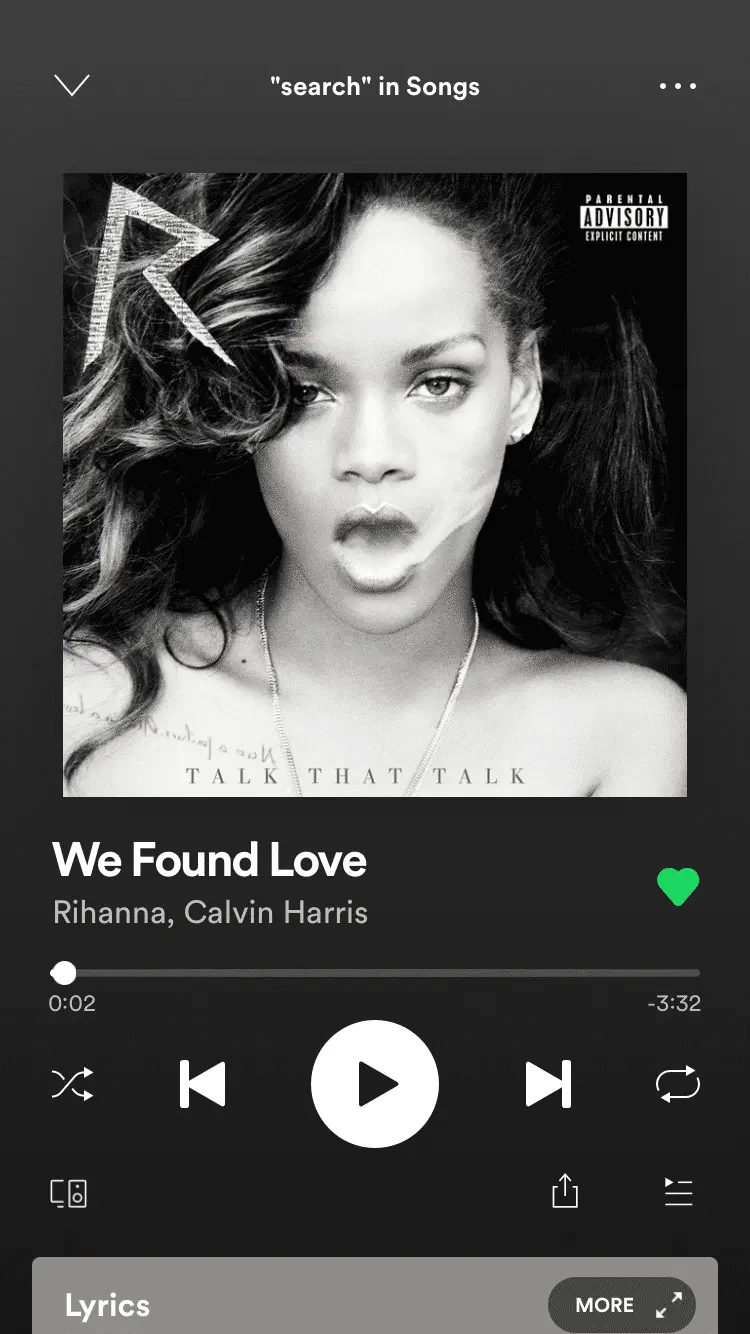Tap the playback progress bar knob
The image size is (750, 1334).
pyautogui.click(x=64, y=972)
